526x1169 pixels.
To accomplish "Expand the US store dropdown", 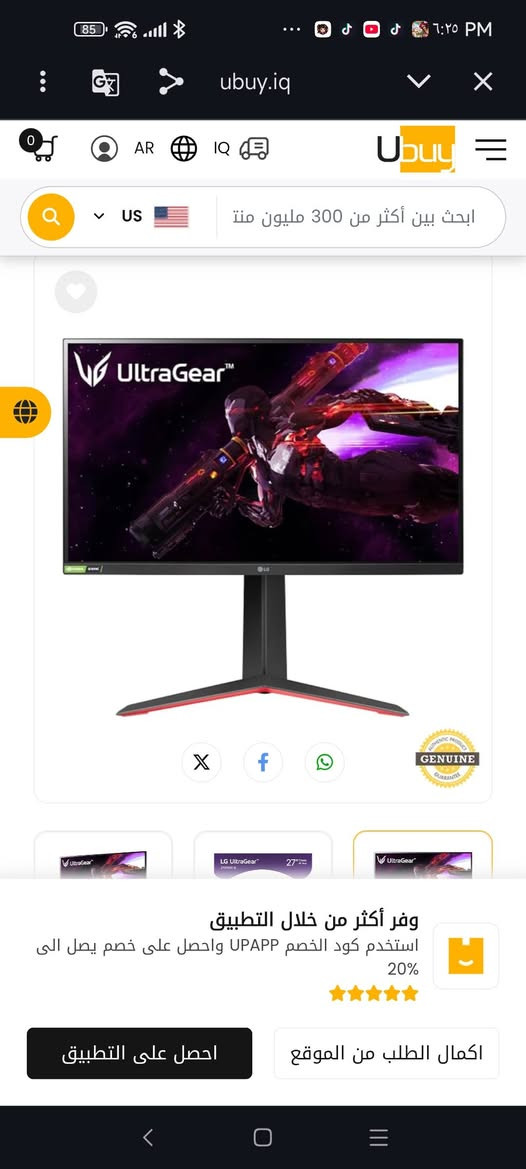I will click(x=141, y=216).
